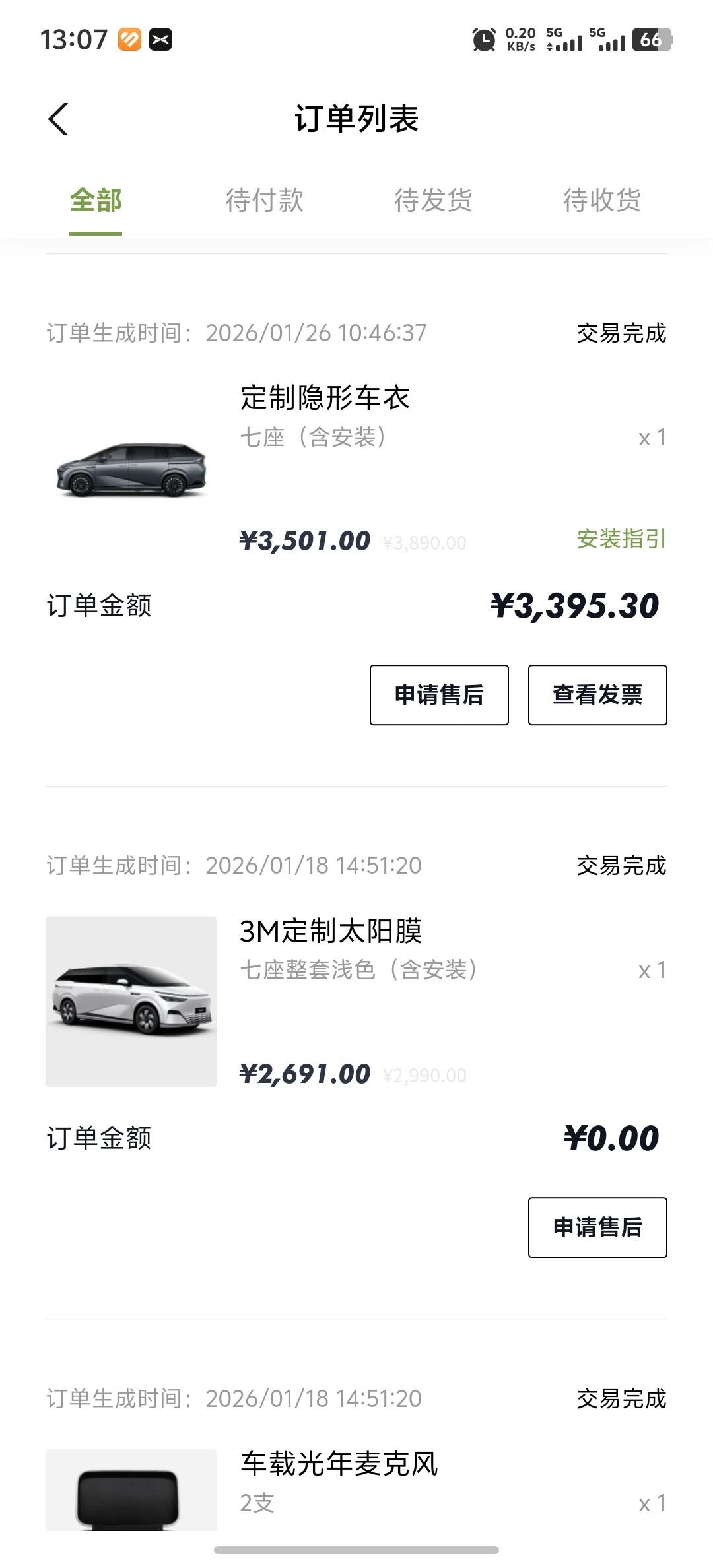This screenshot has width=713, height=1568.
Task: Open the 车载光年麦克风 order
Action: click(x=339, y=1464)
